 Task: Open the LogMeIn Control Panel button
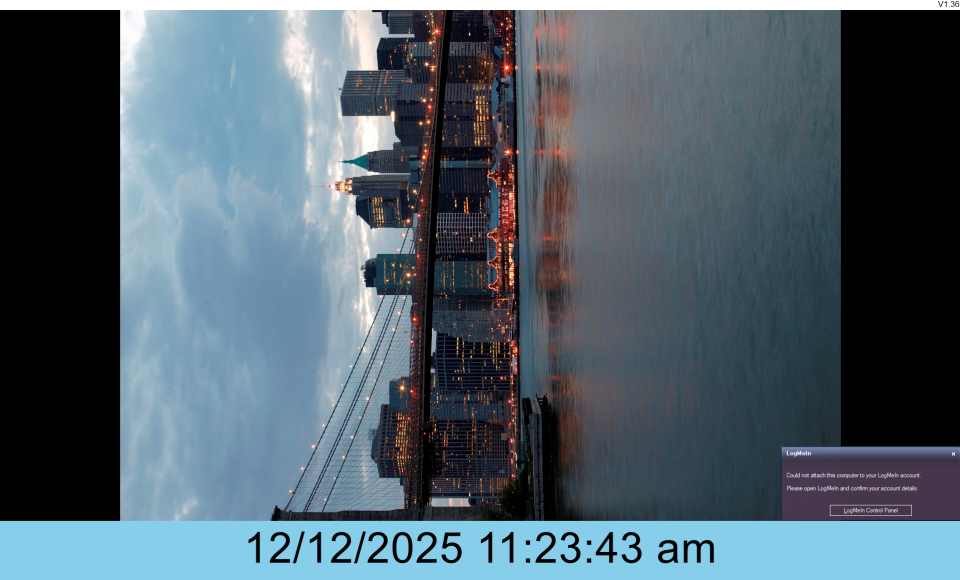870,510
